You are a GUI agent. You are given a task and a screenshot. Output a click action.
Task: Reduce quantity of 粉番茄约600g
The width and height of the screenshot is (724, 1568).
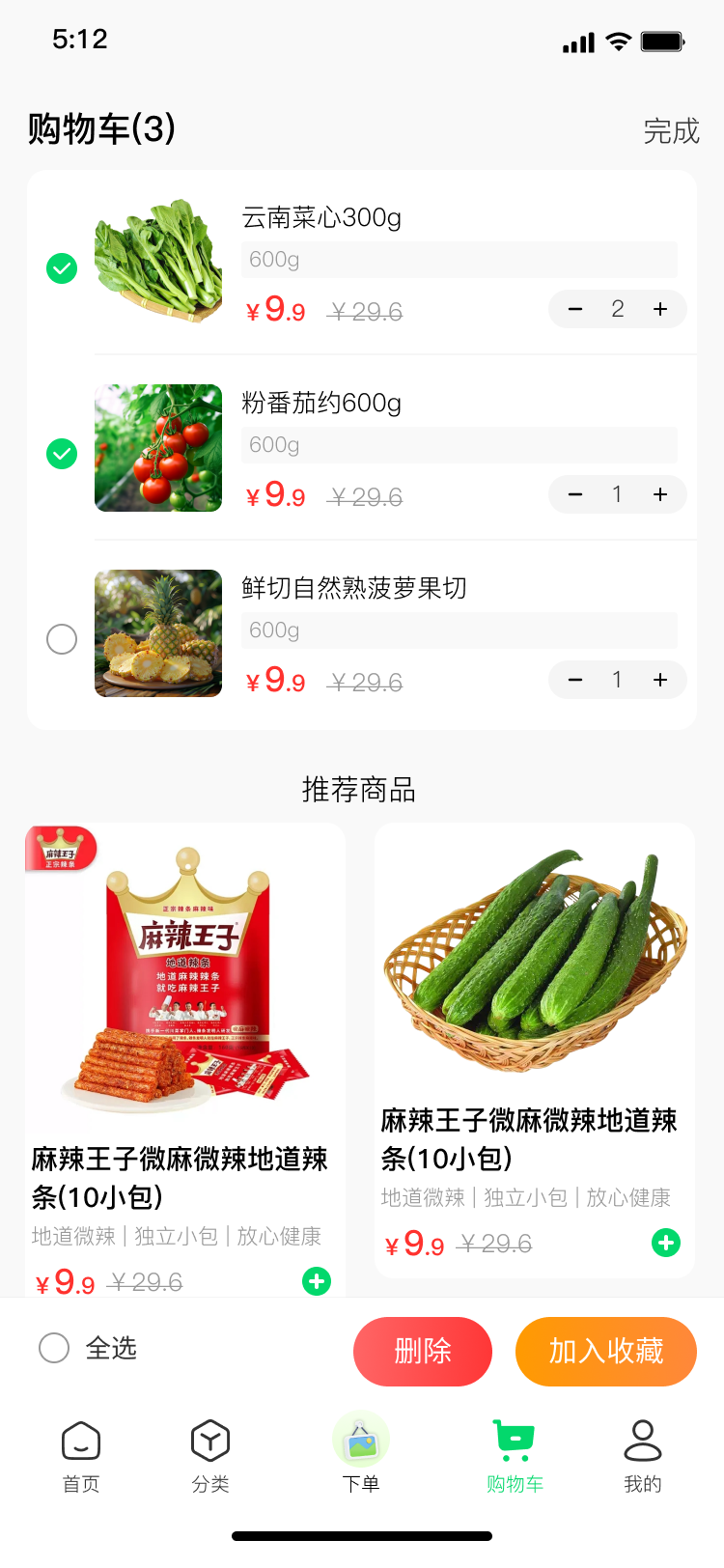pyautogui.click(x=575, y=494)
